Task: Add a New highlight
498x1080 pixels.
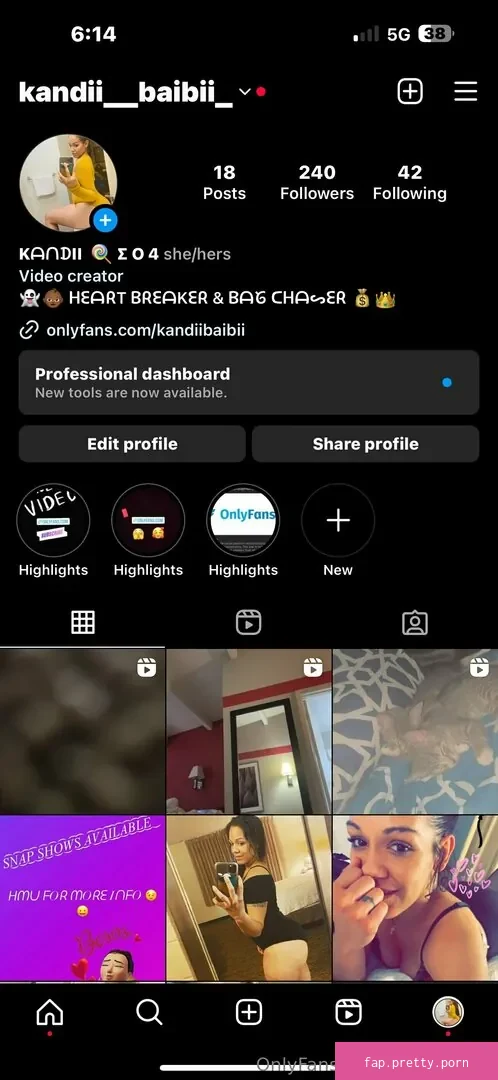Action: tap(338, 520)
